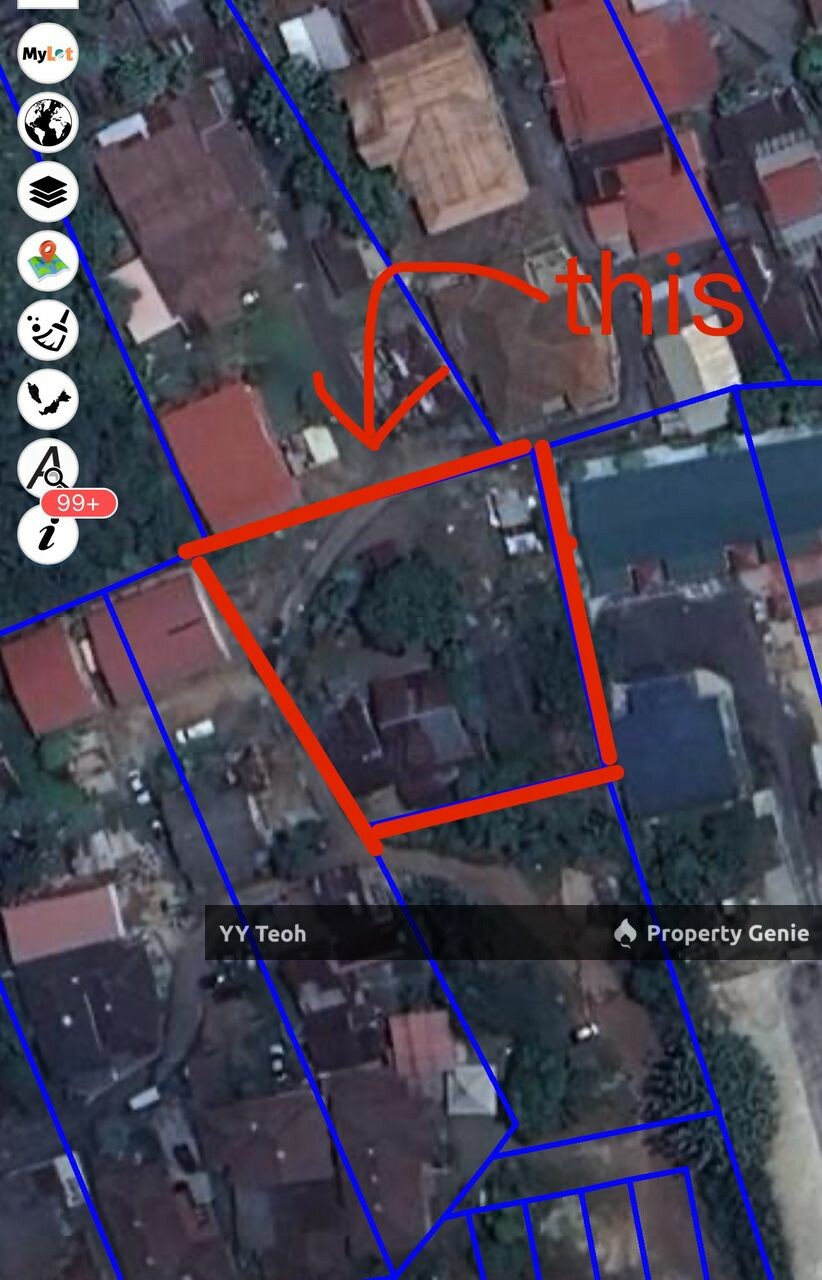
Task: Jump to the Malaysia overview map
Action: (x=47, y=398)
